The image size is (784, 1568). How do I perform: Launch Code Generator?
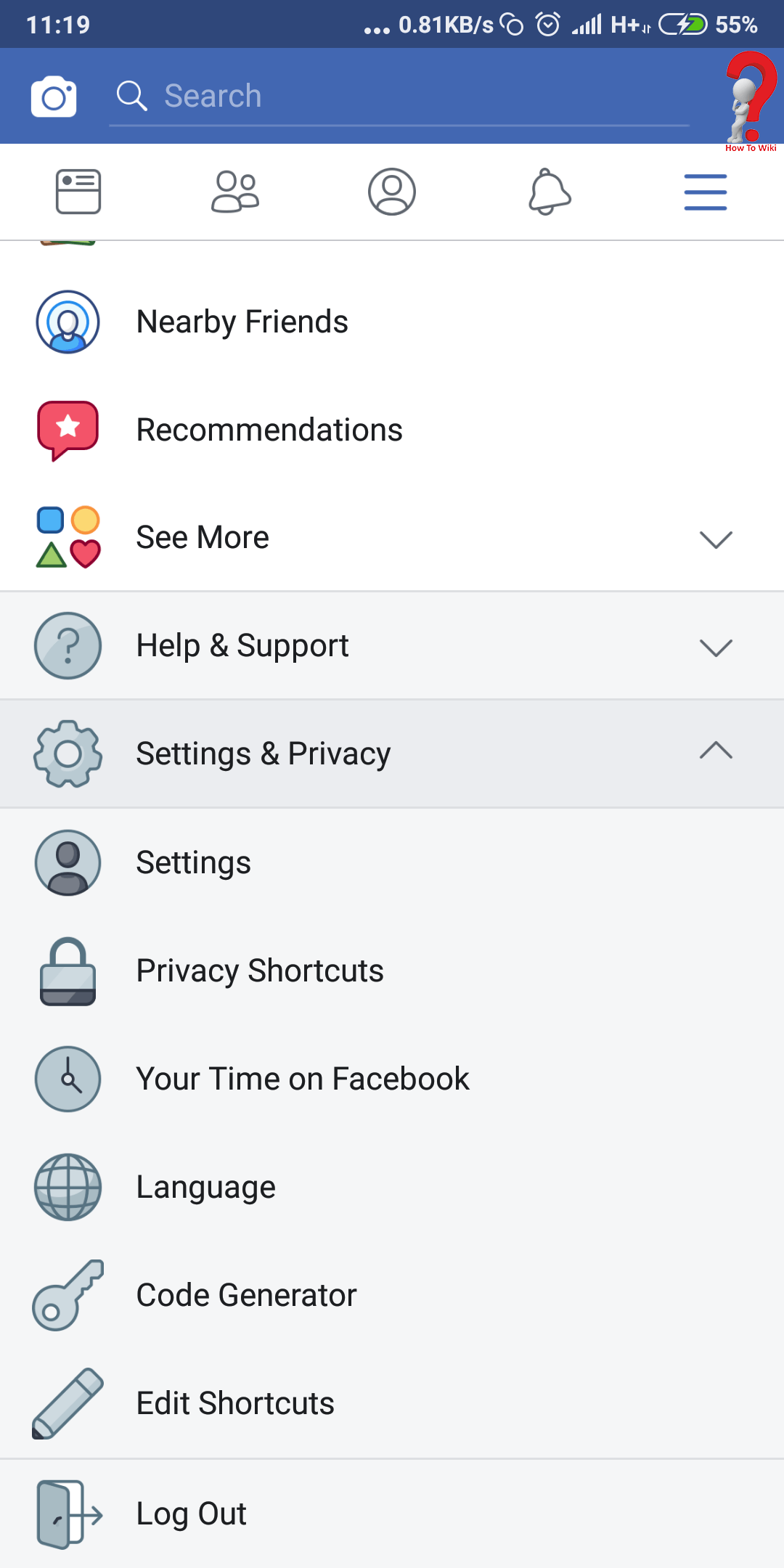[247, 1295]
